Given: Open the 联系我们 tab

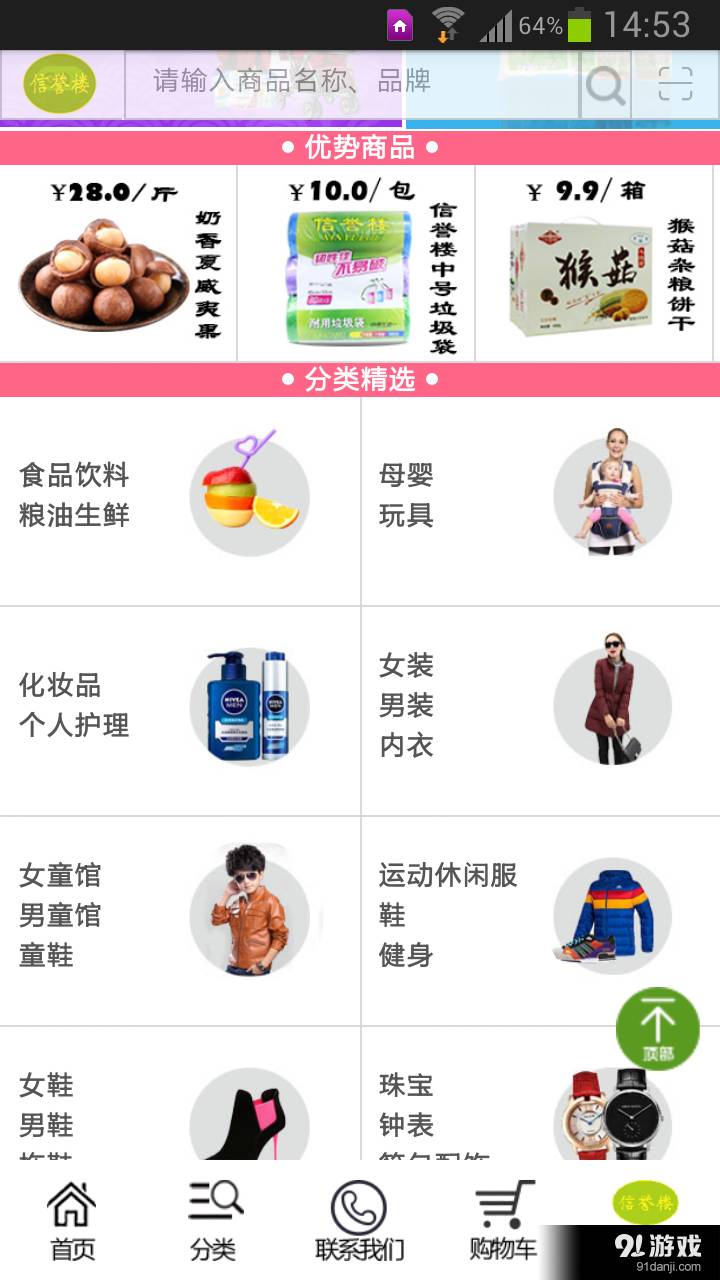Looking at the screenshot, I should coord(359,1221).
